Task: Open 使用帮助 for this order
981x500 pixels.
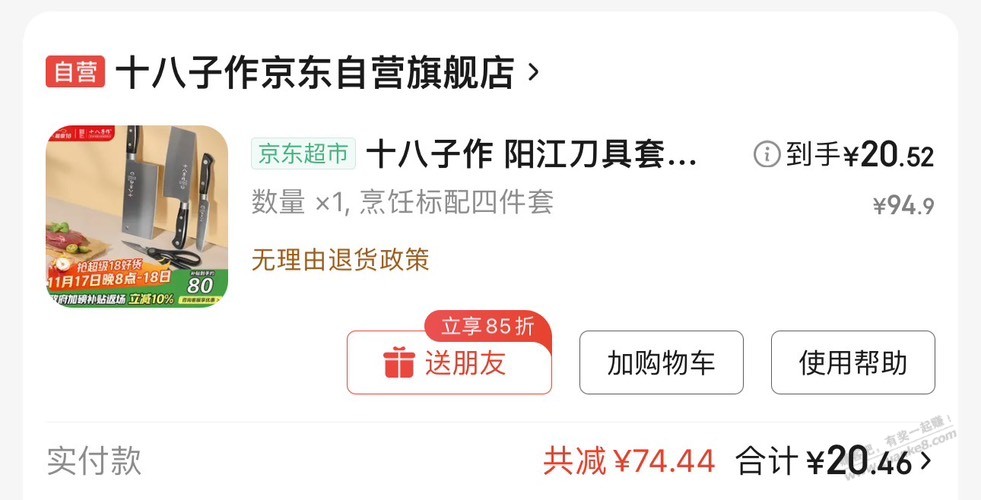Action: (x=852, y=363)
